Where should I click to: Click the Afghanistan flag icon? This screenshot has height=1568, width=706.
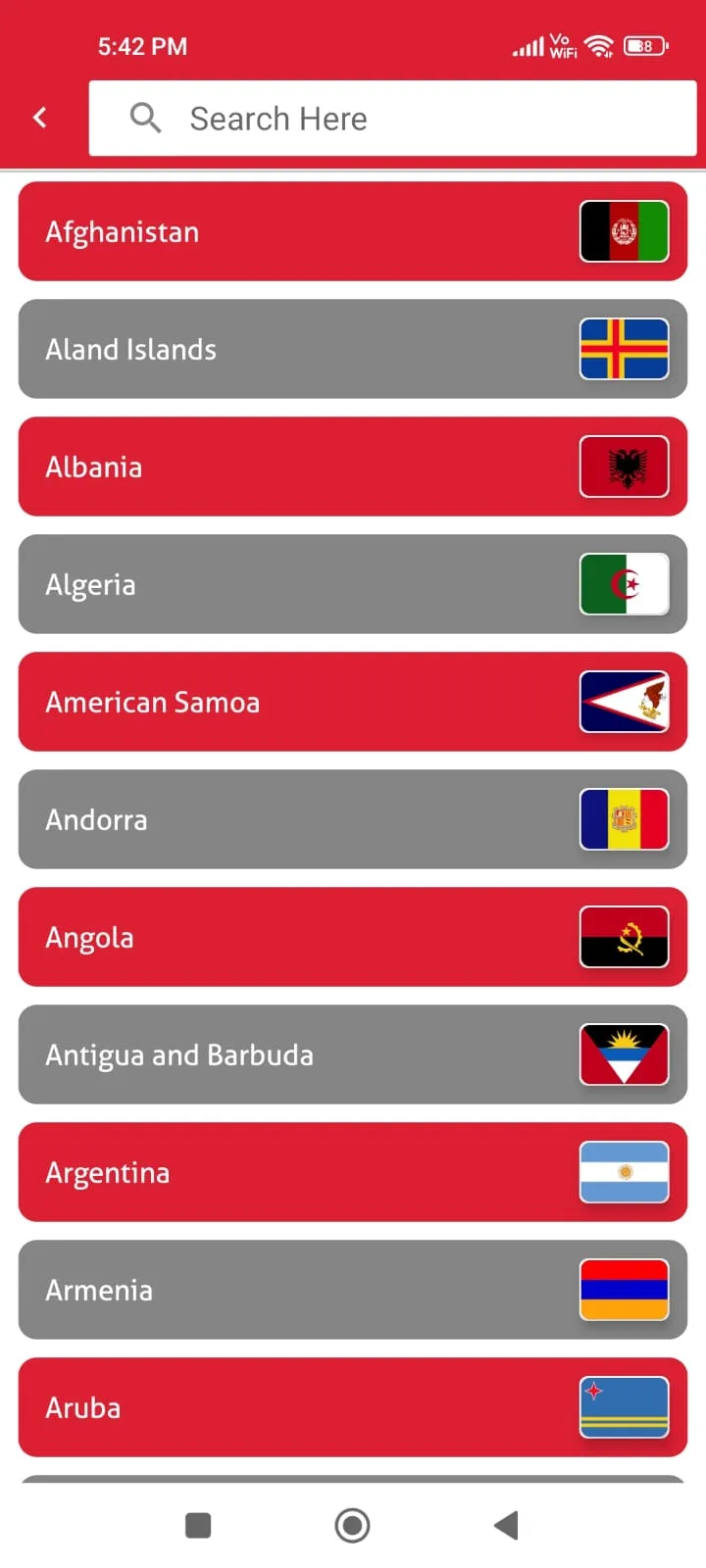pyautogui.click(x=625, y=231)
